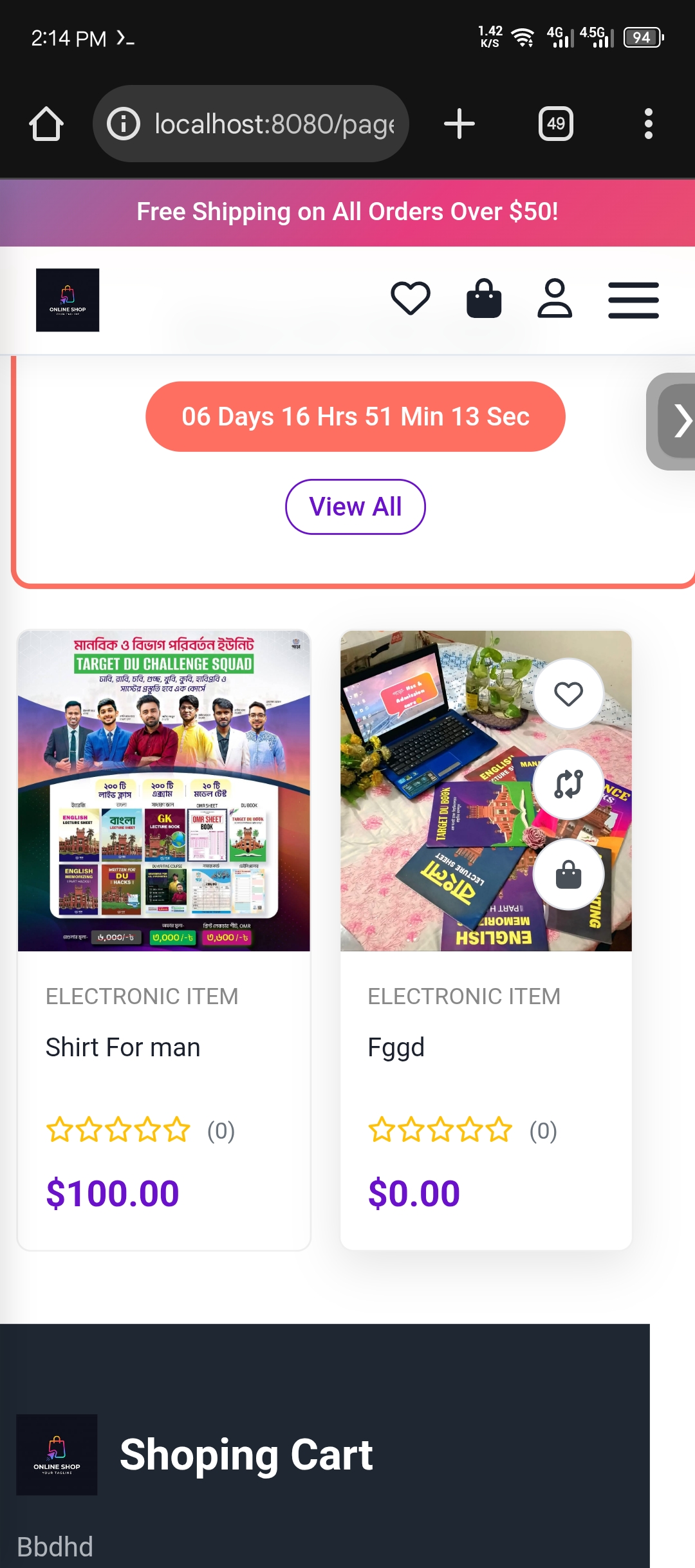The width and height of the screenshot is (695, 1568).
Task: Open the user account icon
Action: (x=555, y=299)
